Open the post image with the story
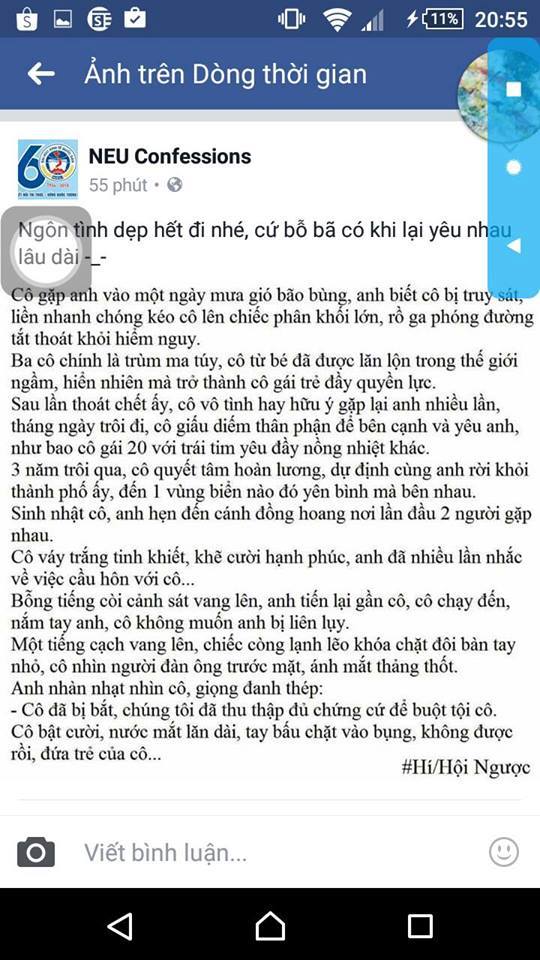 [x=270, y=527]
